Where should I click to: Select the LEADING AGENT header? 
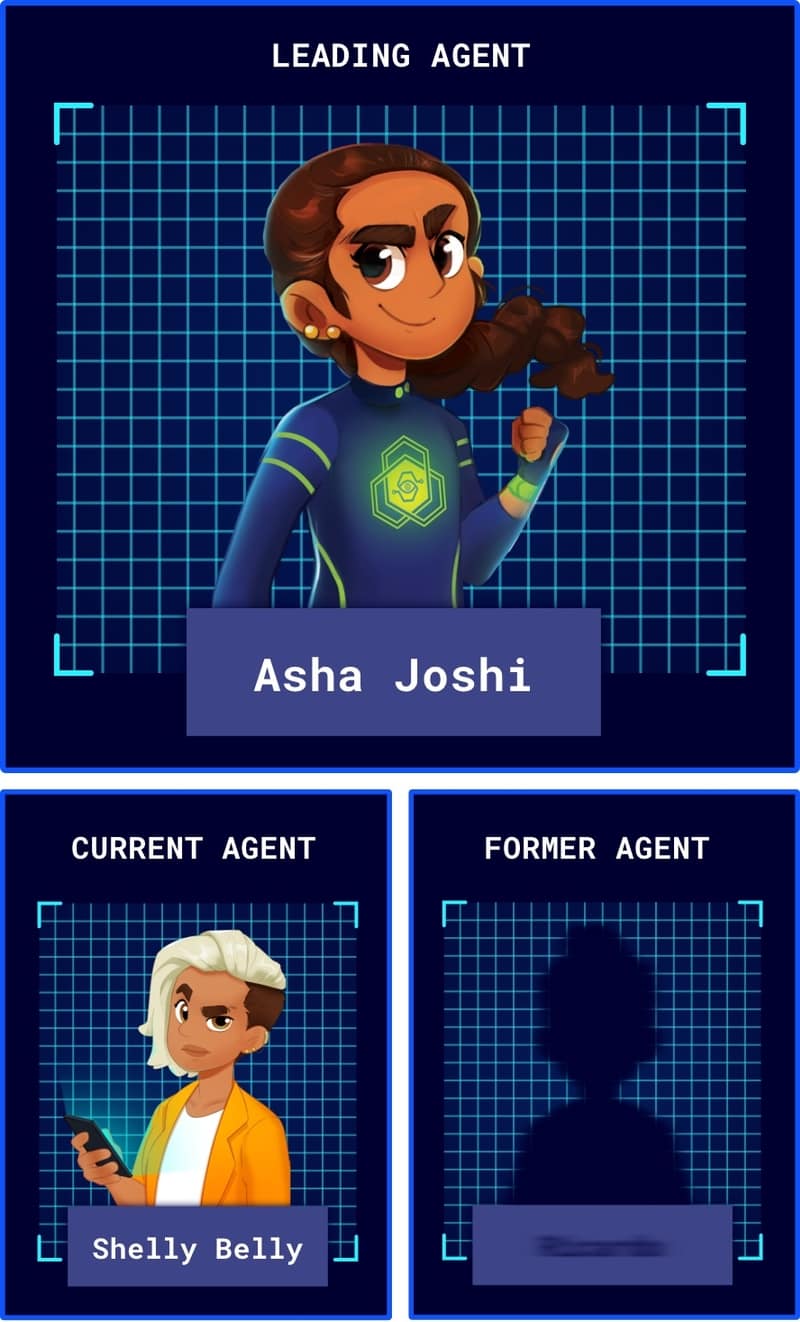tap(399, 57)
